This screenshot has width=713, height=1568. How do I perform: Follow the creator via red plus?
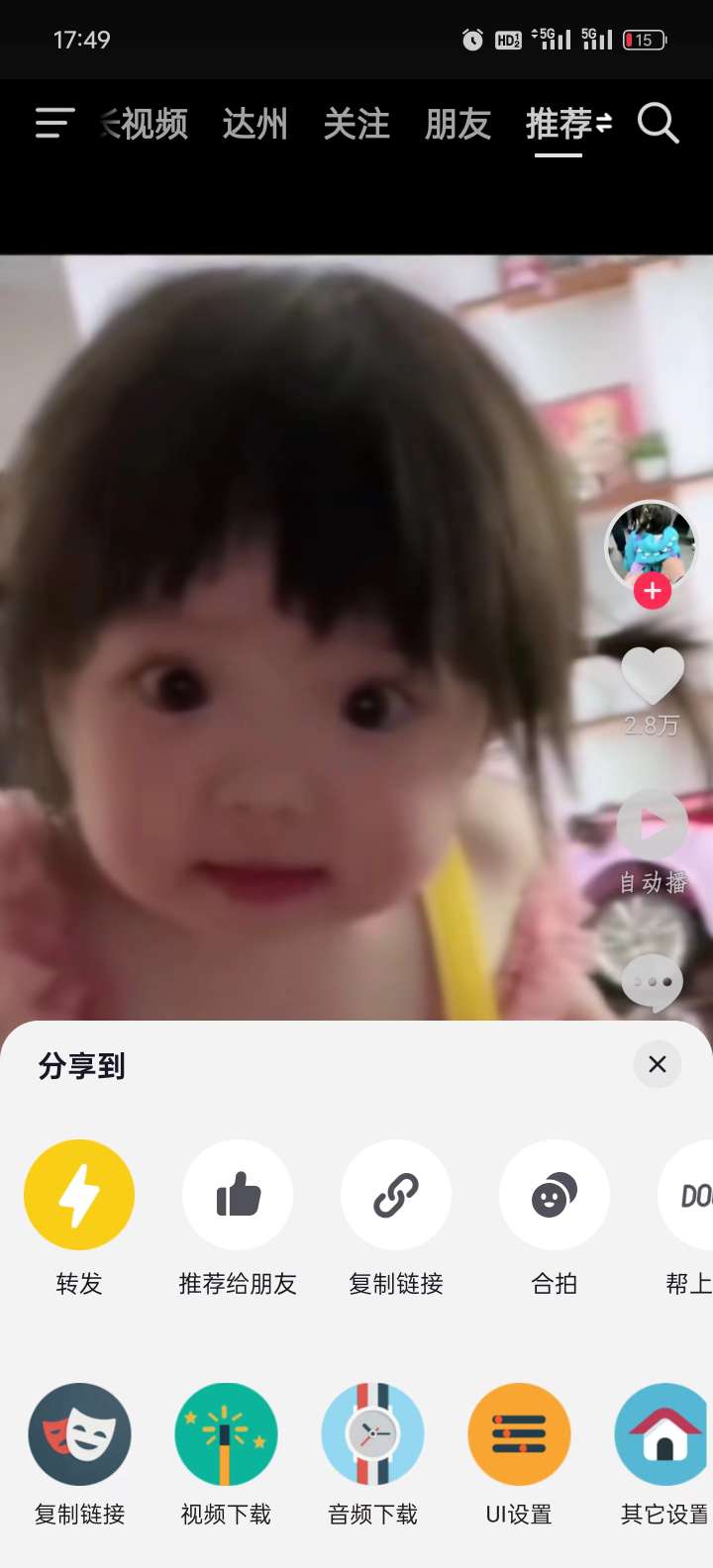[652, 591]
